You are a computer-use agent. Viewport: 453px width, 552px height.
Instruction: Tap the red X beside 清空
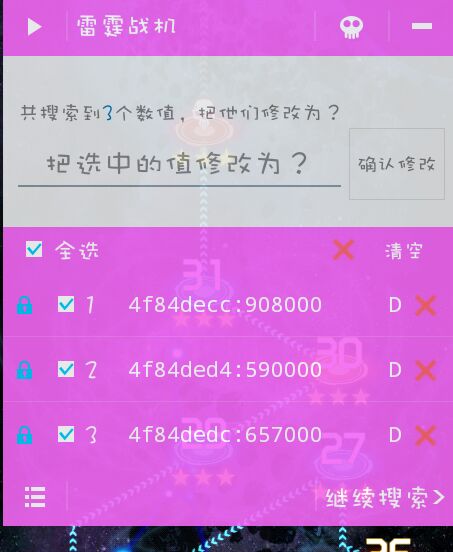point(343,250)
